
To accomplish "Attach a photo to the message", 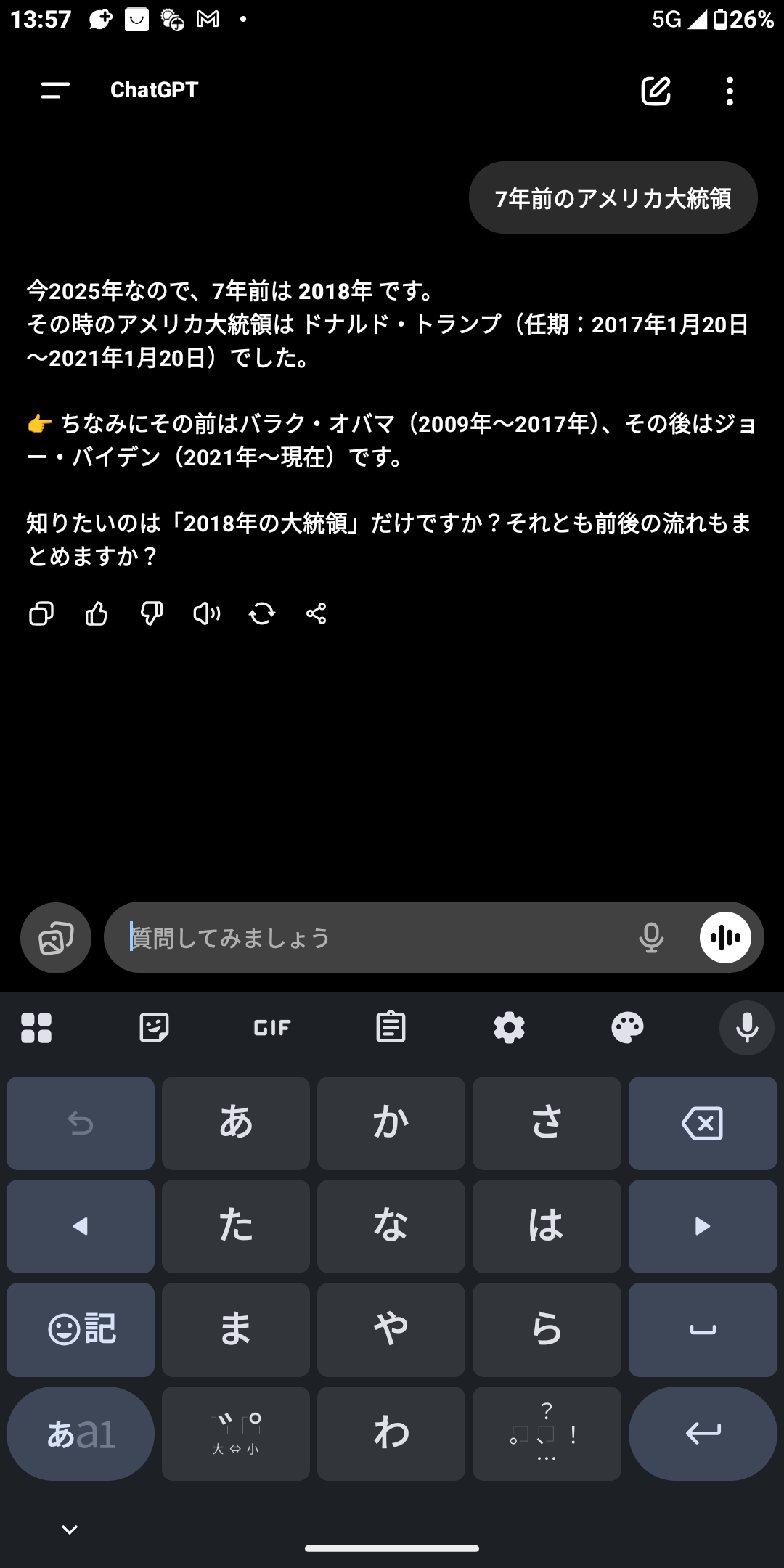I will tap(56, 938).
